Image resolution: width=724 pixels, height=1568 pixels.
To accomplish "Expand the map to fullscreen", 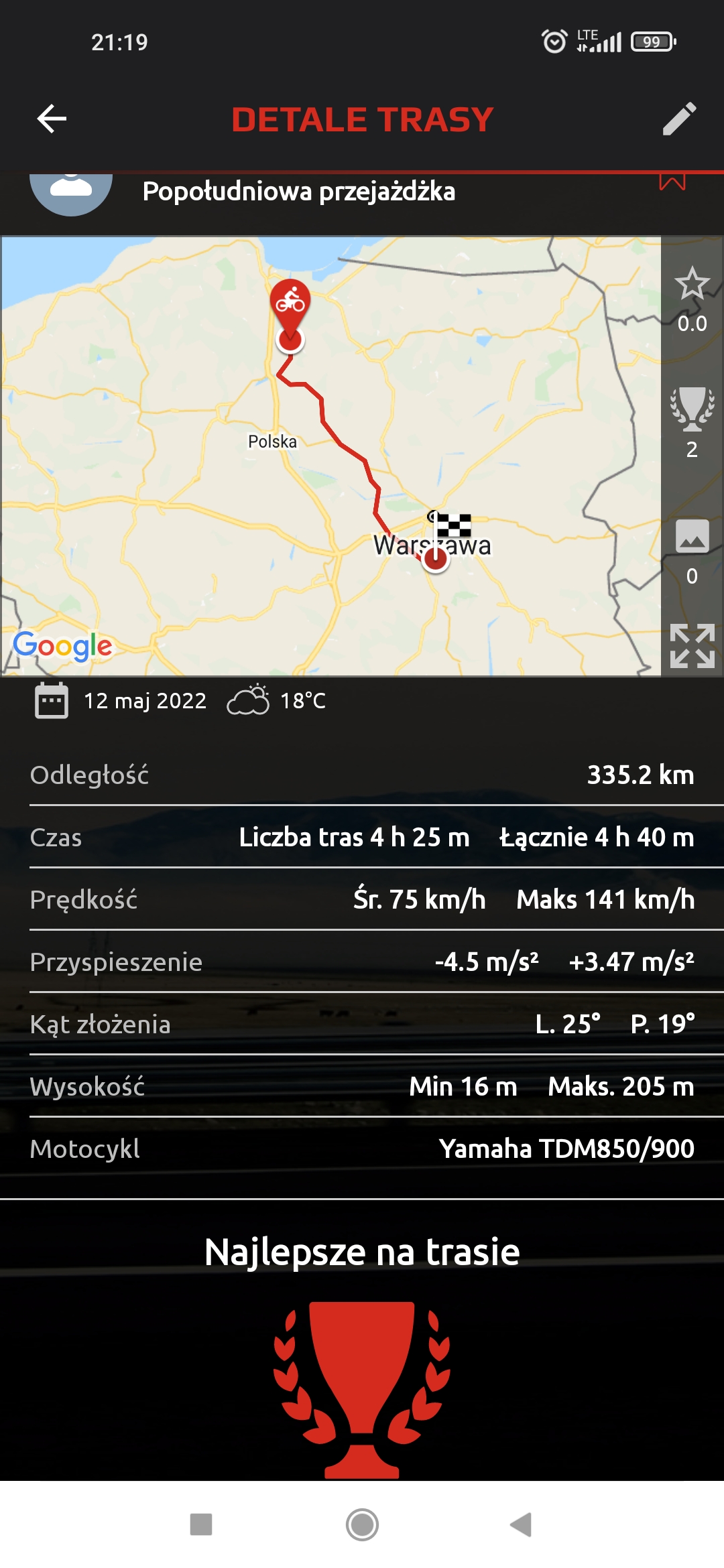I will pyautogui.click(x=692, y=646).
